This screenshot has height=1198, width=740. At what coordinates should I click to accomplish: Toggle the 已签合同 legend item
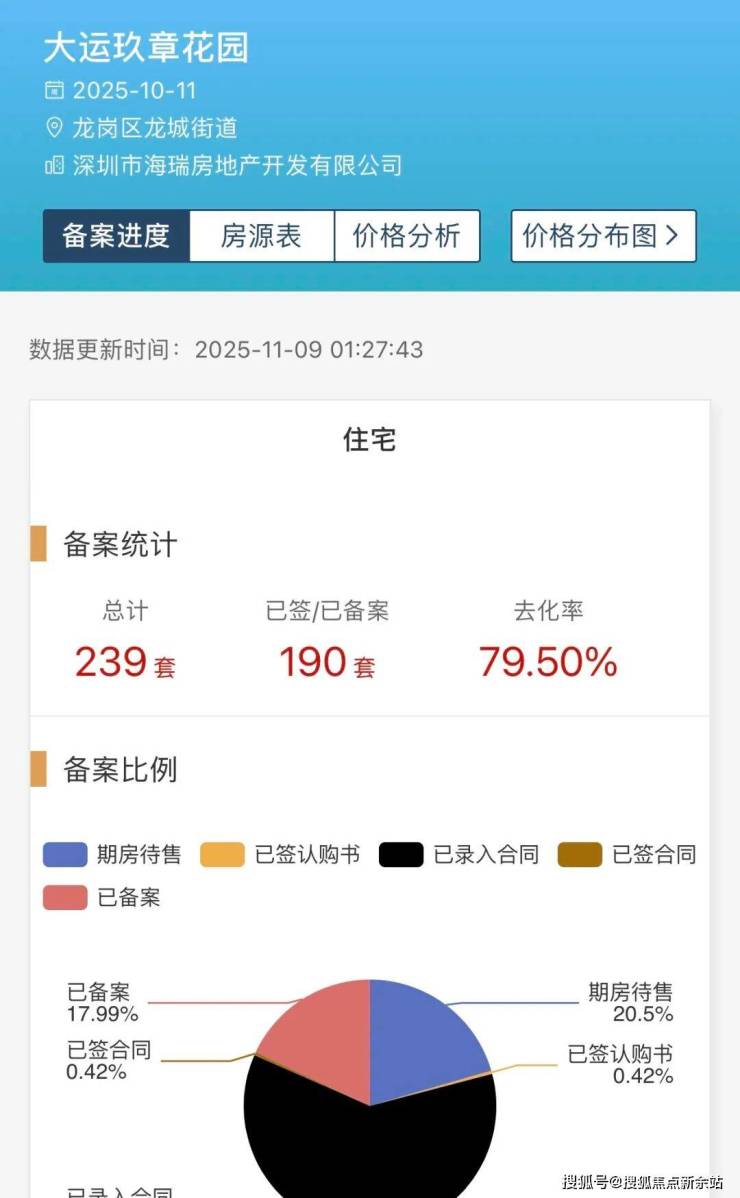pyautogui.click(x=627, y=855)
